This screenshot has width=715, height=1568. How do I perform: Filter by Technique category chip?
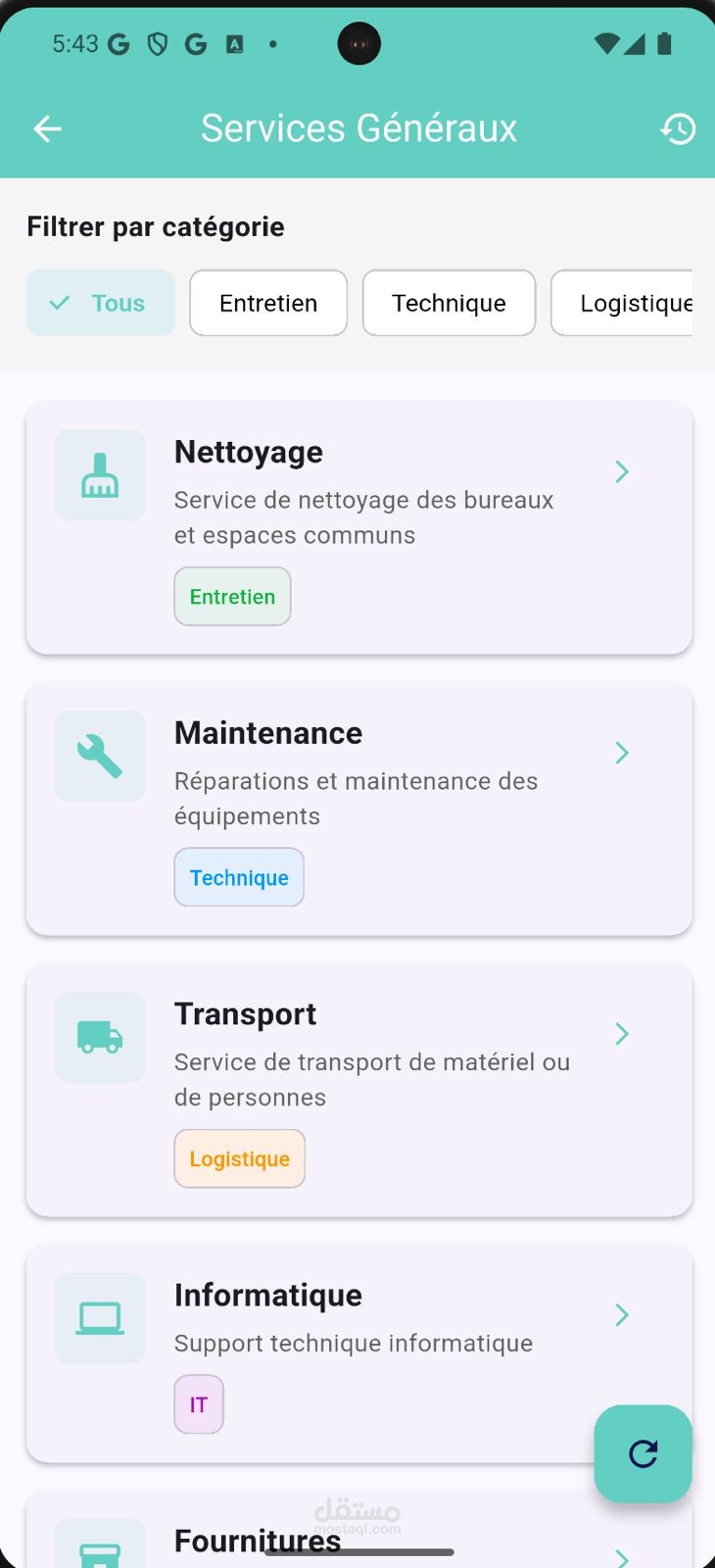(449, 303)
